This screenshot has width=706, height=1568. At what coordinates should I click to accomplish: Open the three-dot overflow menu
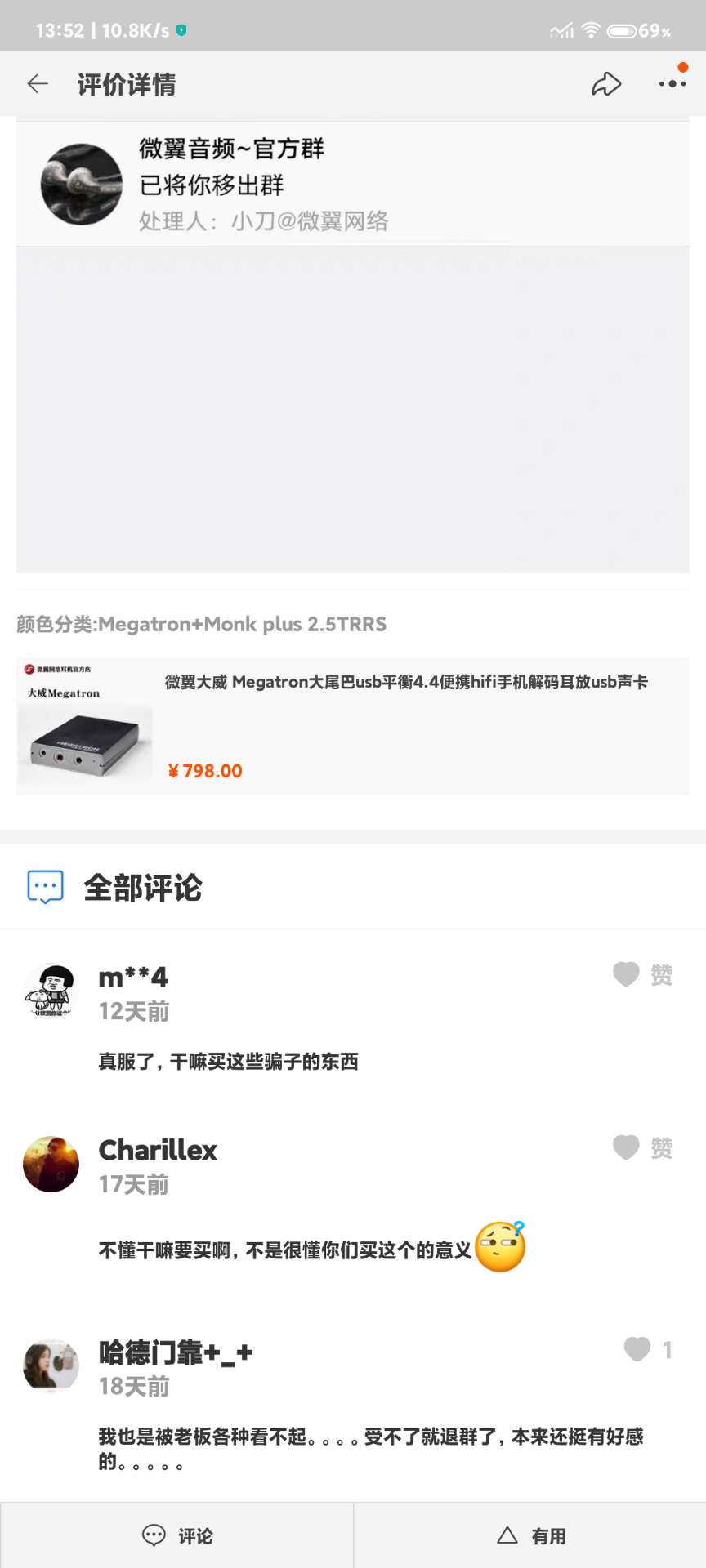[x=672, y=84]
